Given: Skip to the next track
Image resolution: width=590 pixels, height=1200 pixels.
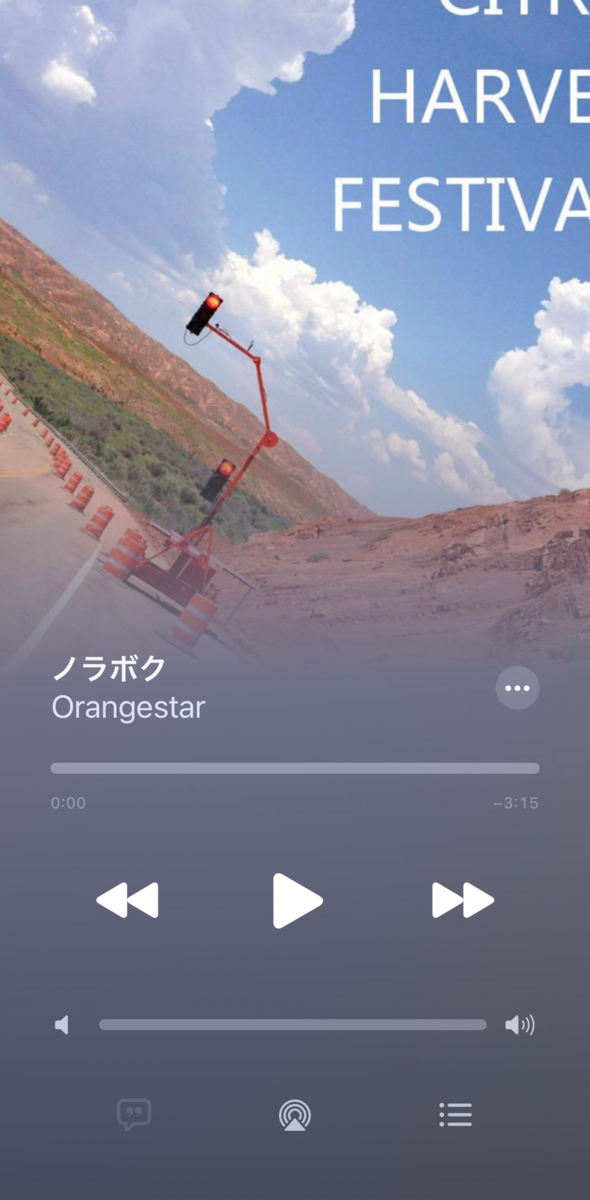Looking at the screenshot, I should pos(463,900).
